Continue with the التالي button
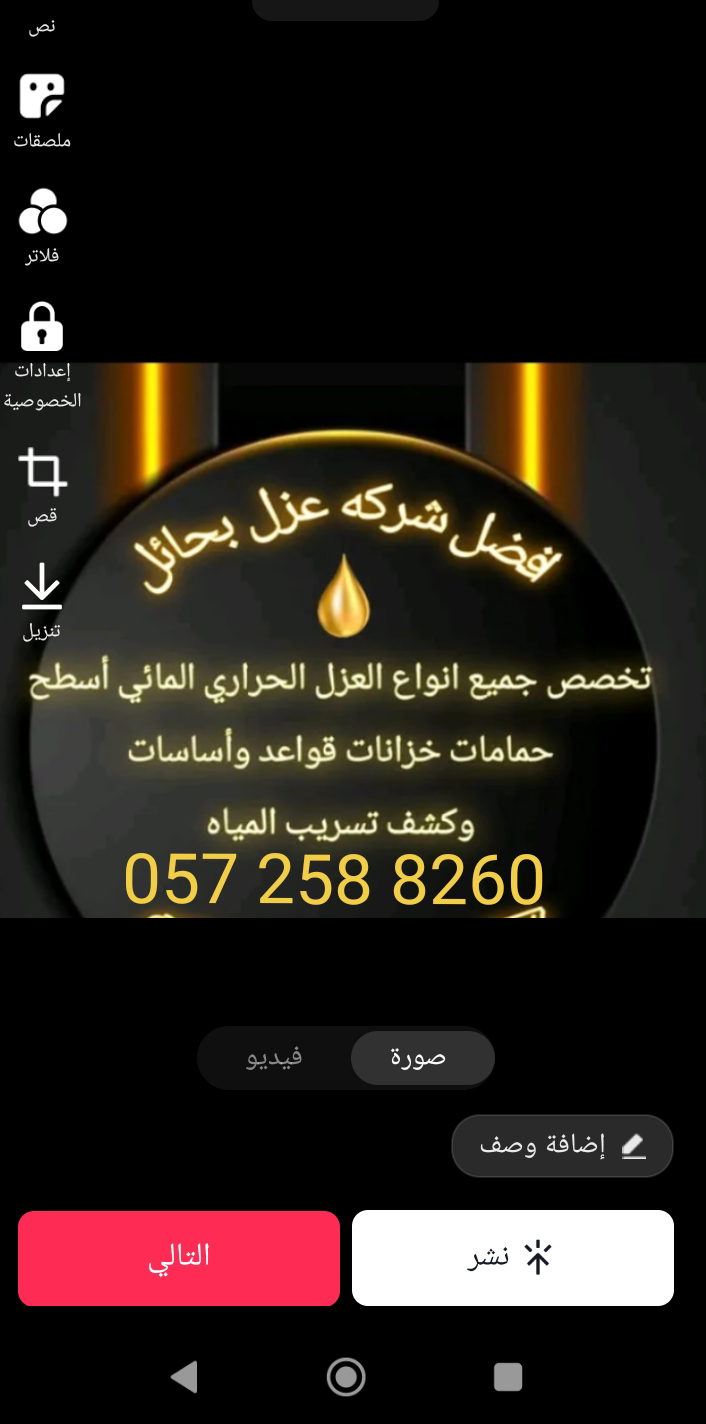The width and height of the screenshot is (706, 1424). (x=179, y=1257)
